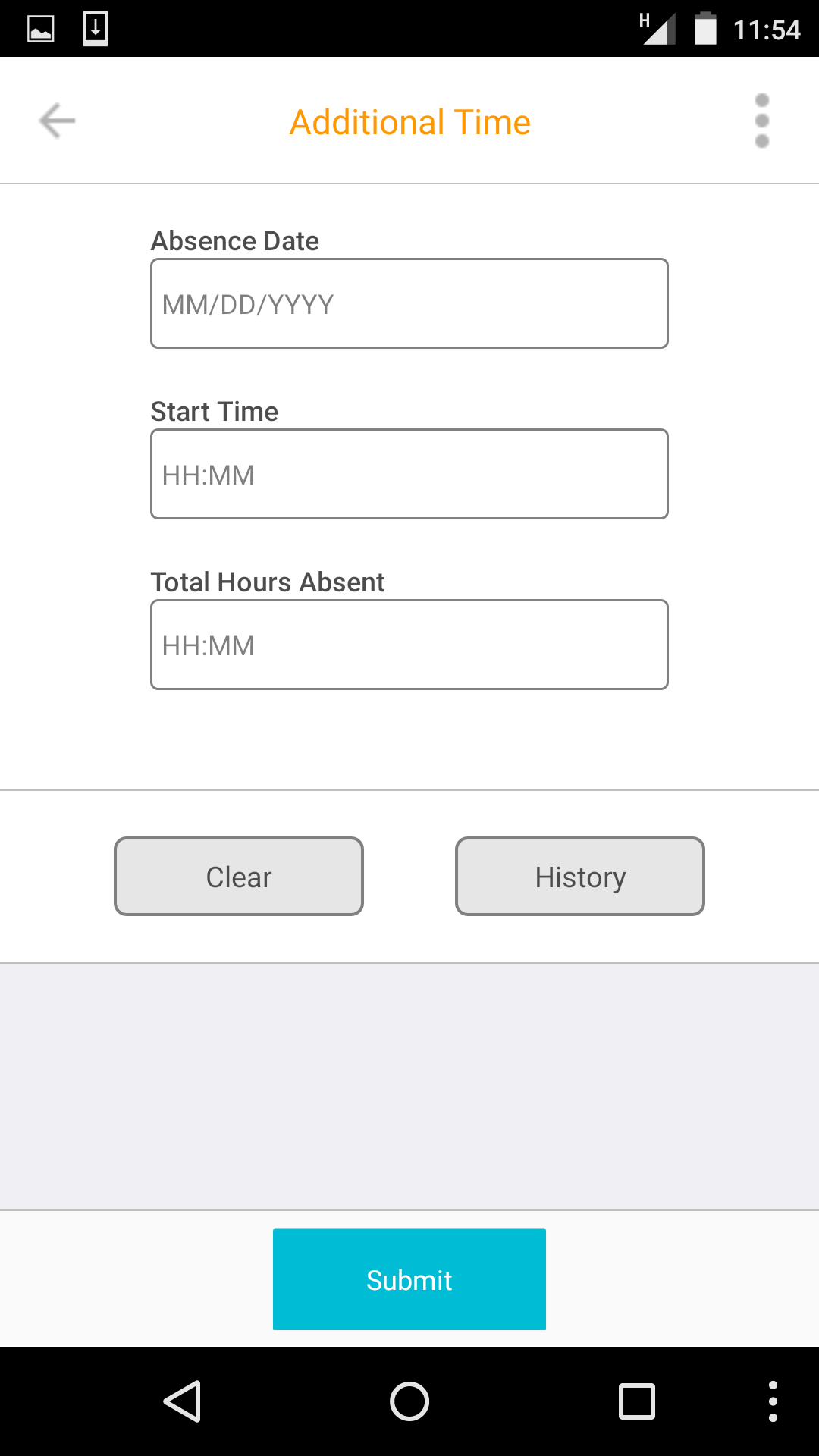Tap the signal strength indicator
This screenshot has height=1456, width=819.
659,28
